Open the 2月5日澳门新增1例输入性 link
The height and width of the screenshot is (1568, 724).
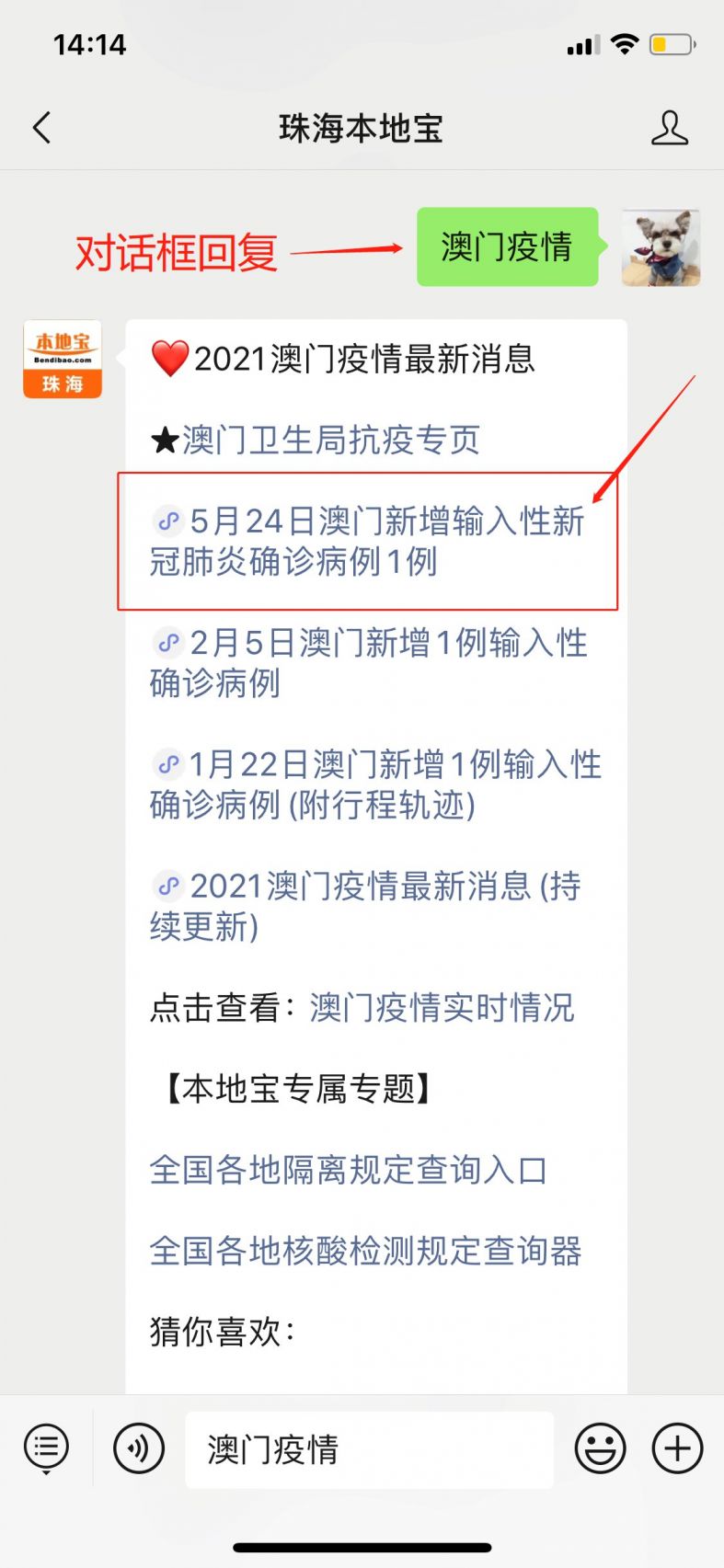click(368, 662)
